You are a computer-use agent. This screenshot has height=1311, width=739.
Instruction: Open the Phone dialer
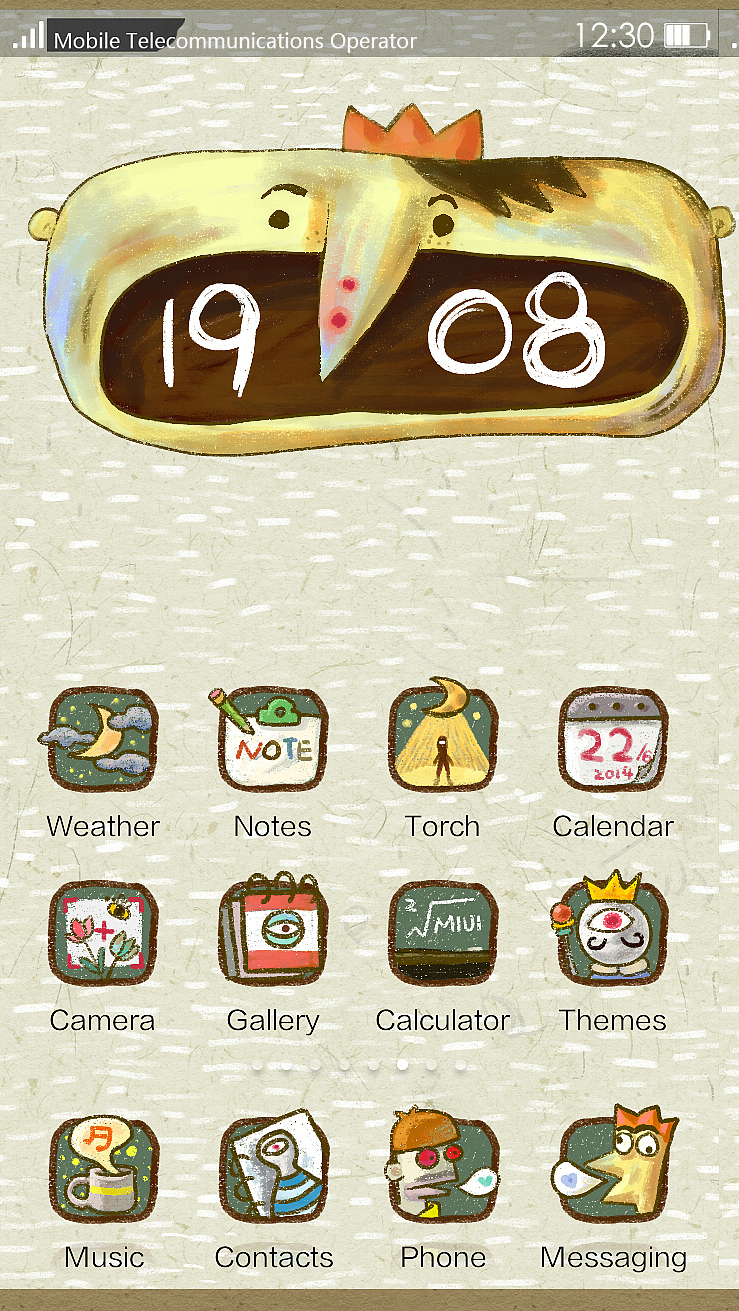(443, 1170)
